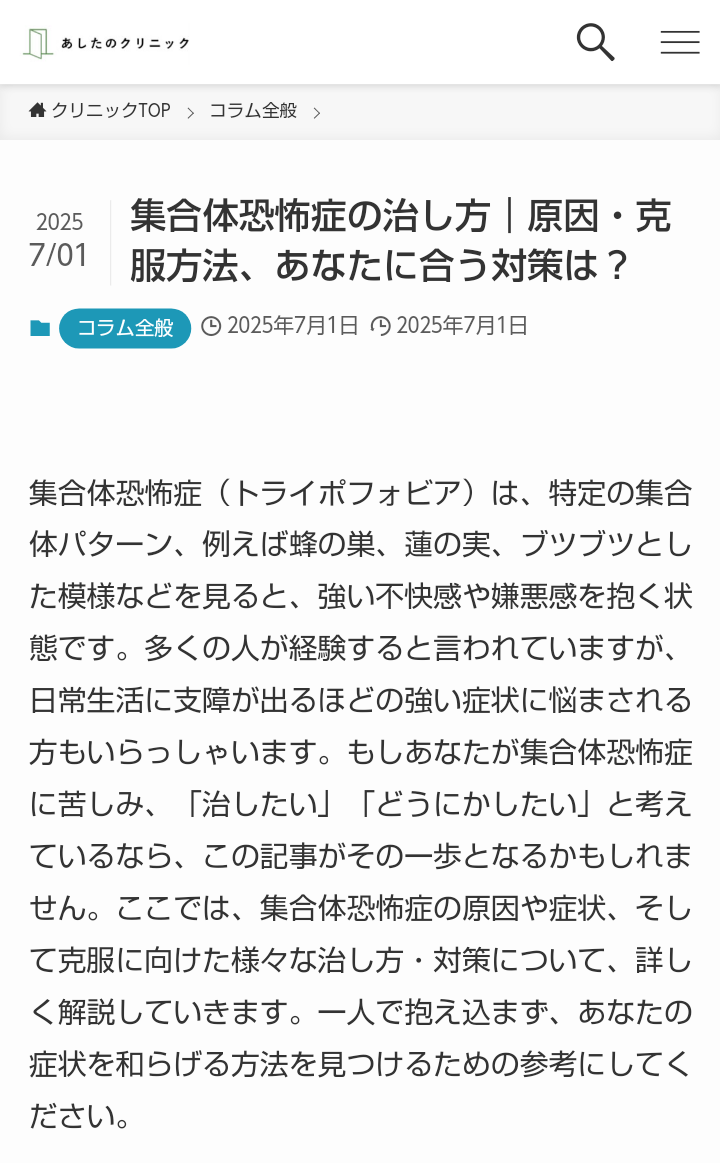This screenshot has height=1163, width=720.
Task: Open the hamburger menu
Action: tap(680, 42)
